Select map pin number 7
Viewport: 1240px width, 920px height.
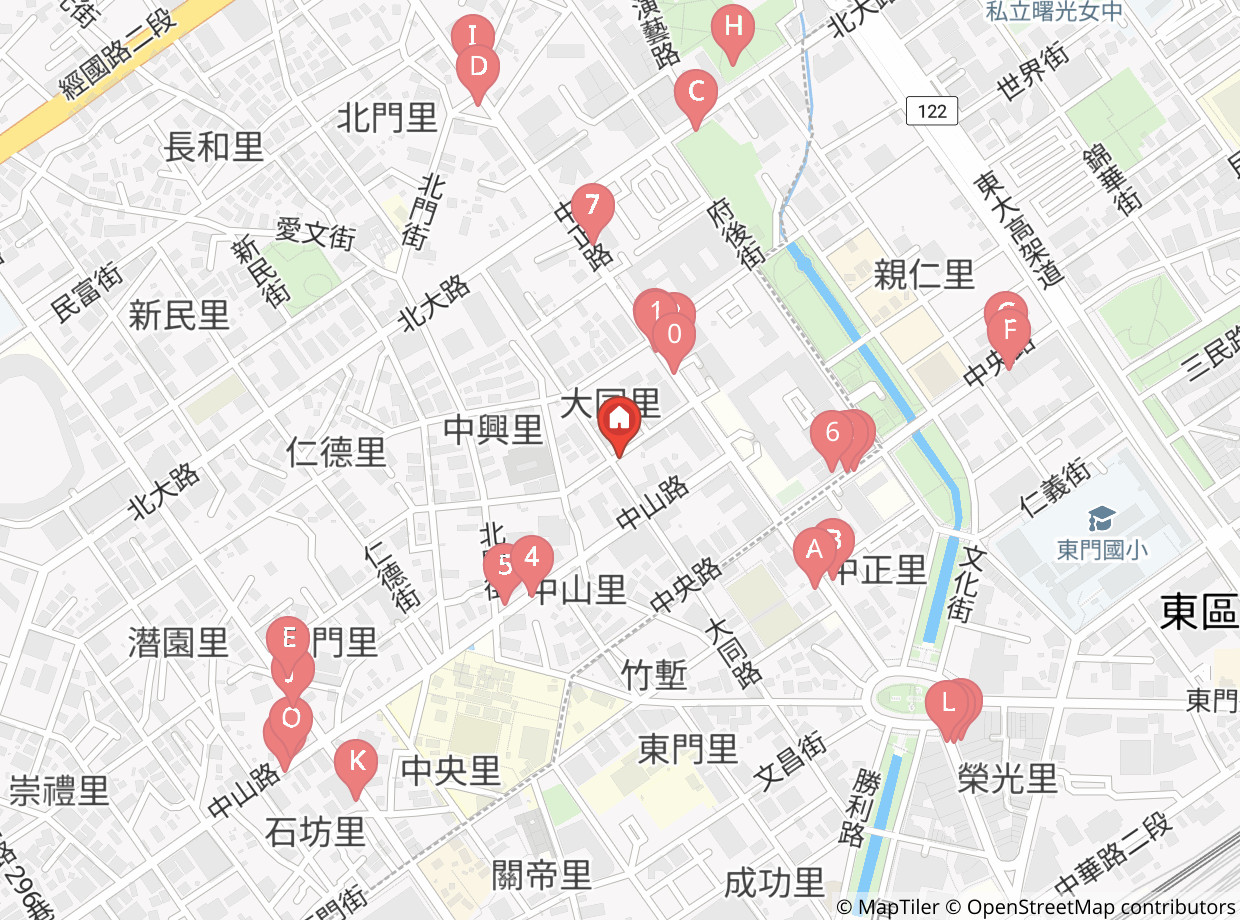592,212
